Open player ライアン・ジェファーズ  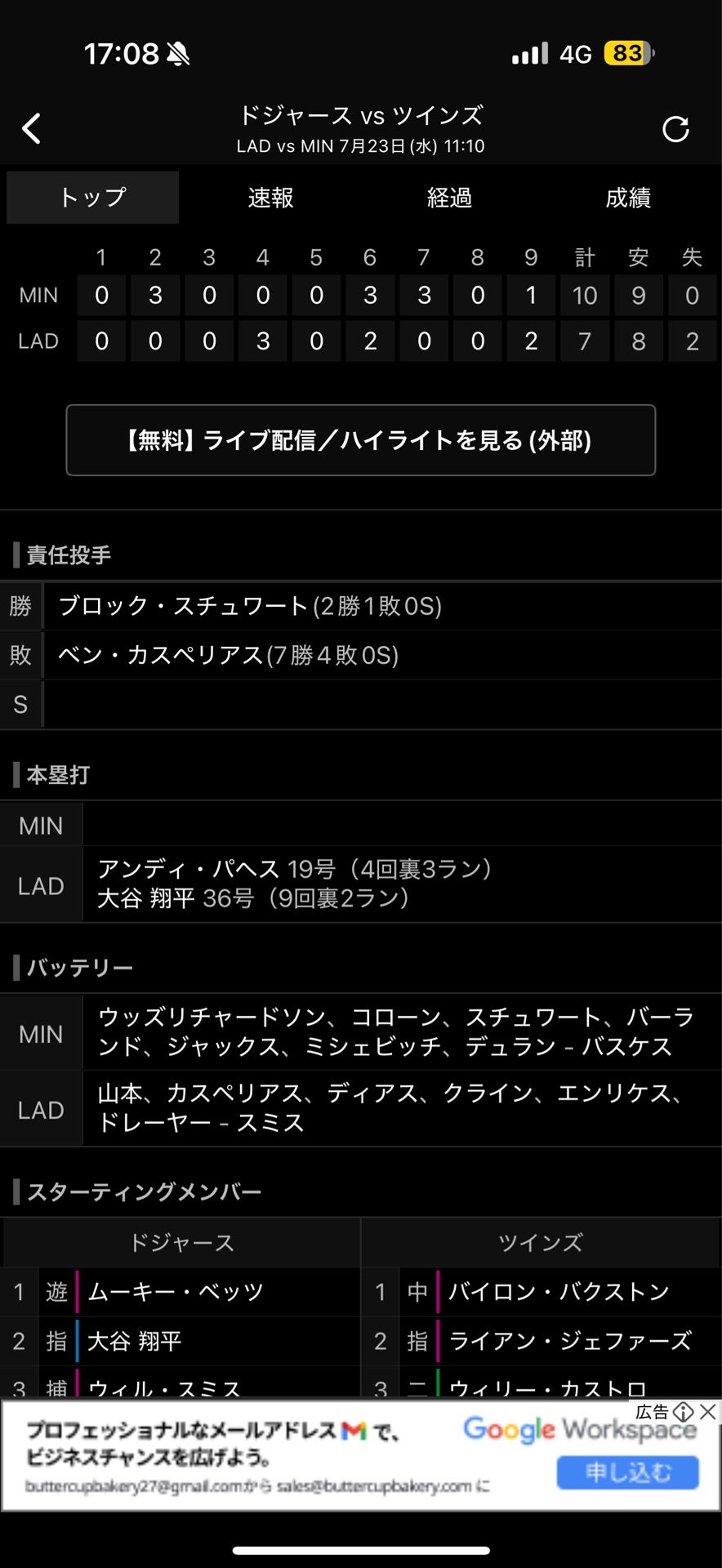569,1341
